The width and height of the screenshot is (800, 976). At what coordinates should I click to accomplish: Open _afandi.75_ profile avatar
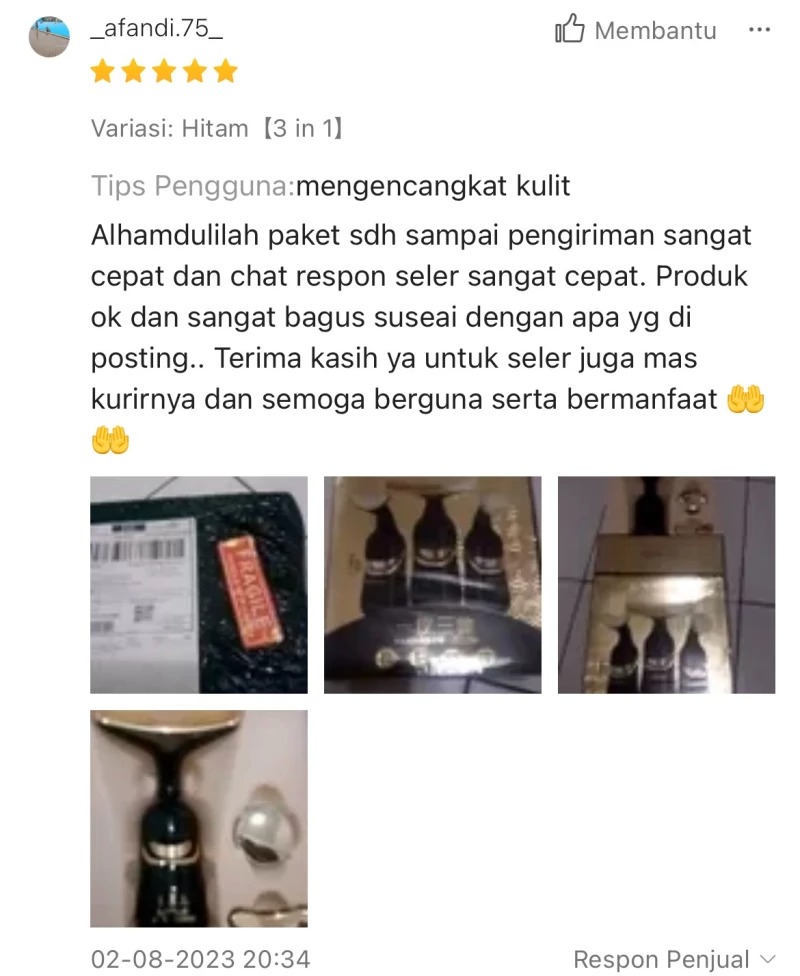(50, 36)
